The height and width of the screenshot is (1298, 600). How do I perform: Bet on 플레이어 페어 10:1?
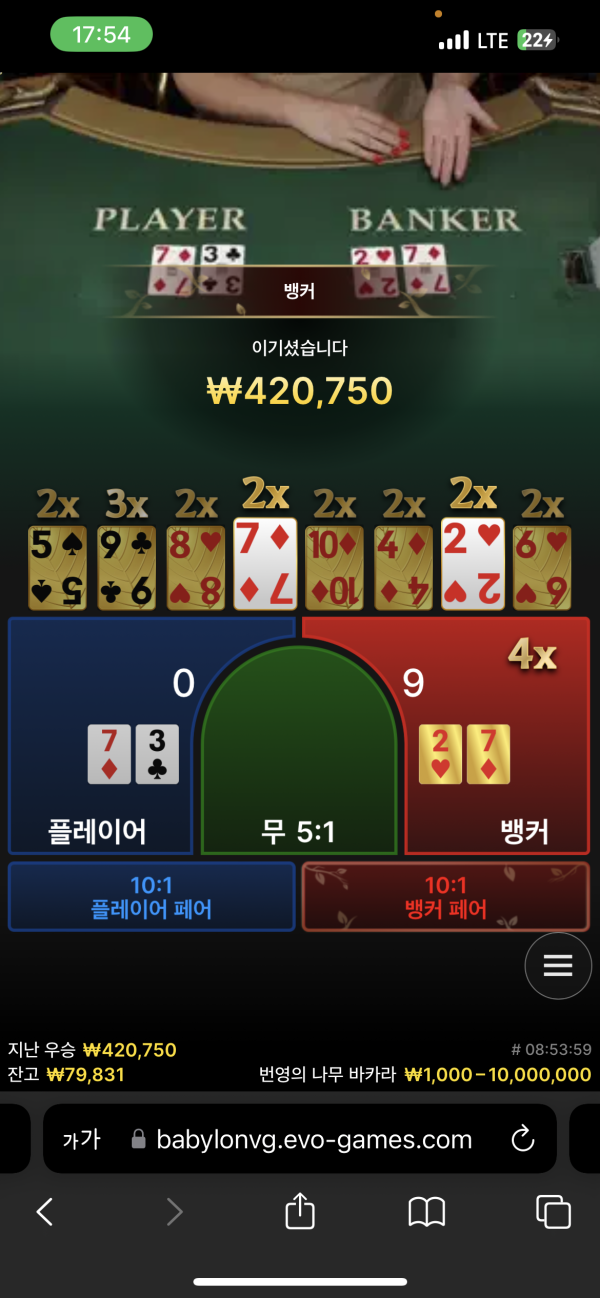152,897
